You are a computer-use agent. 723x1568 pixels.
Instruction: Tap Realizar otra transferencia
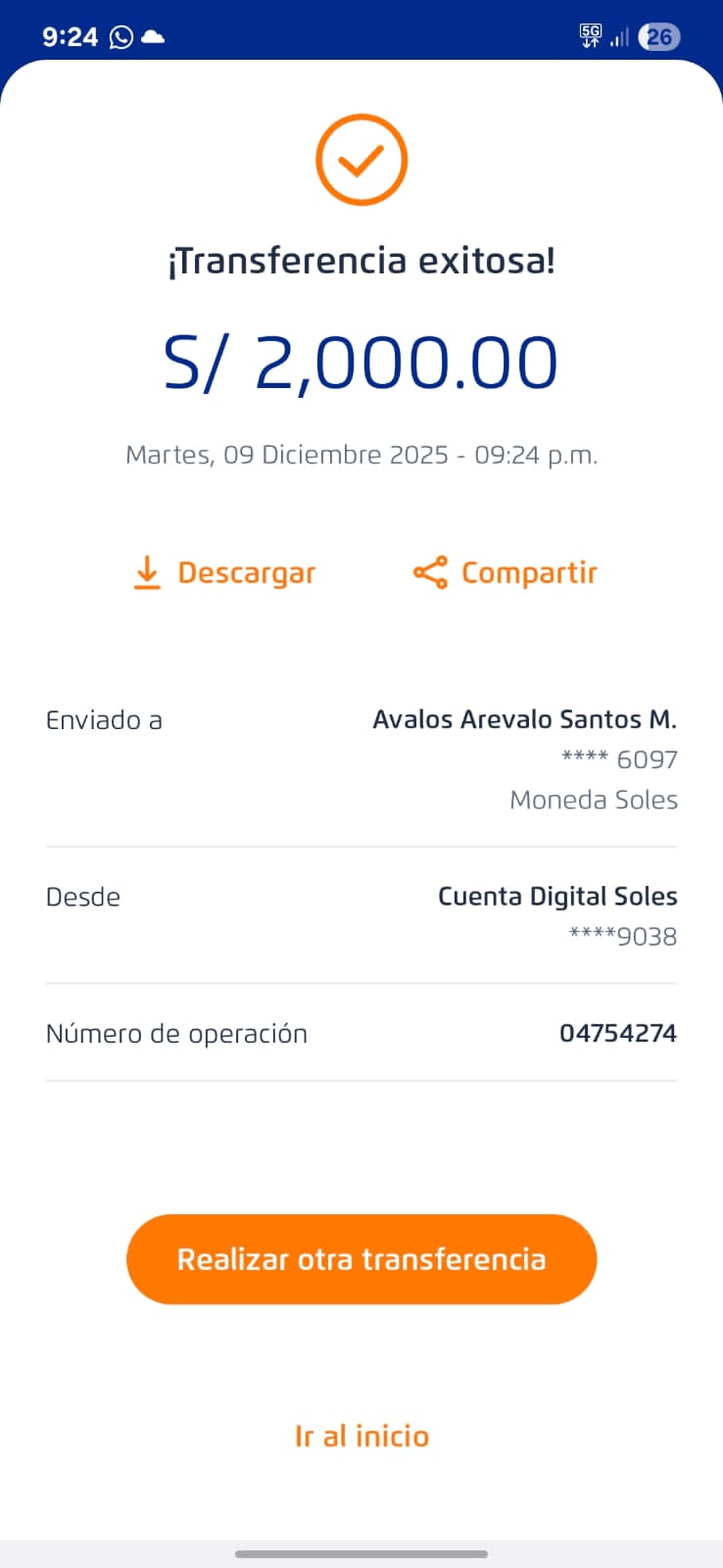pos(361,1259)
